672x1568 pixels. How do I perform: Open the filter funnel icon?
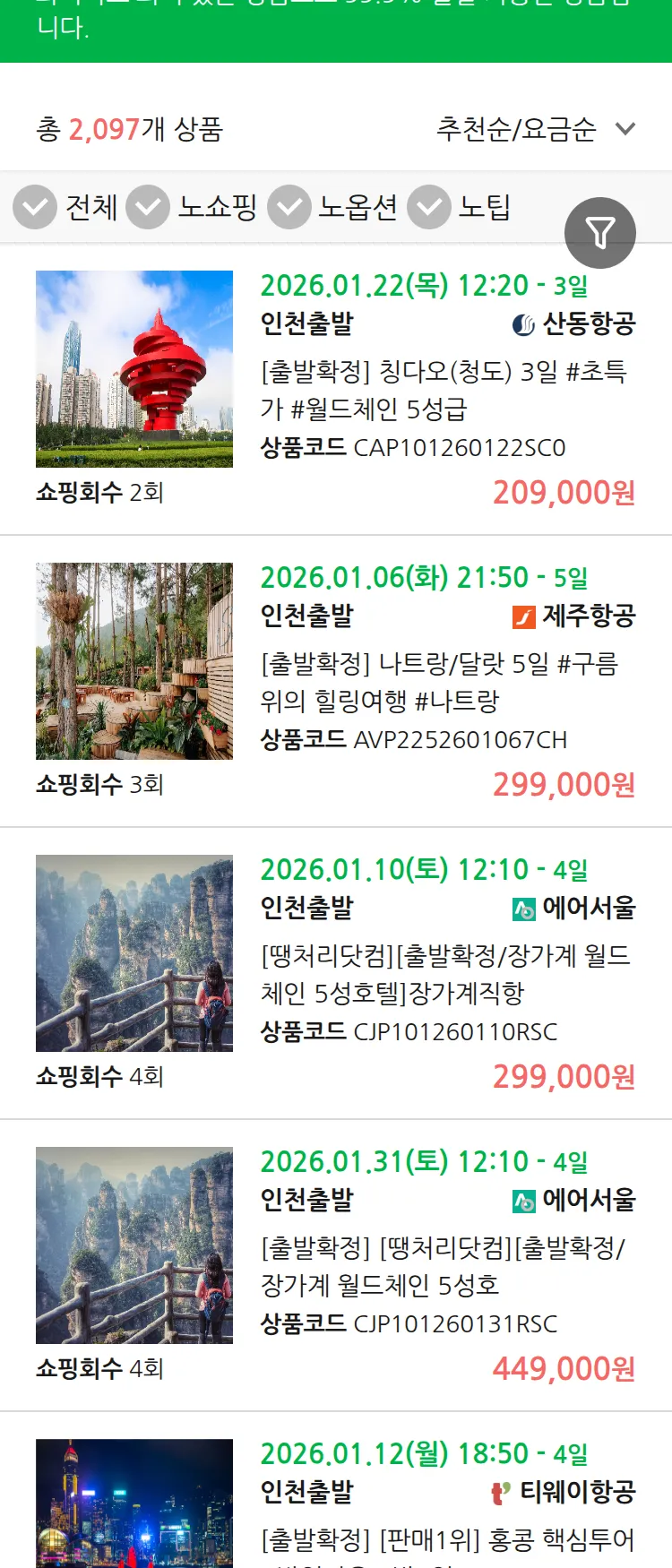click(600, 232)
